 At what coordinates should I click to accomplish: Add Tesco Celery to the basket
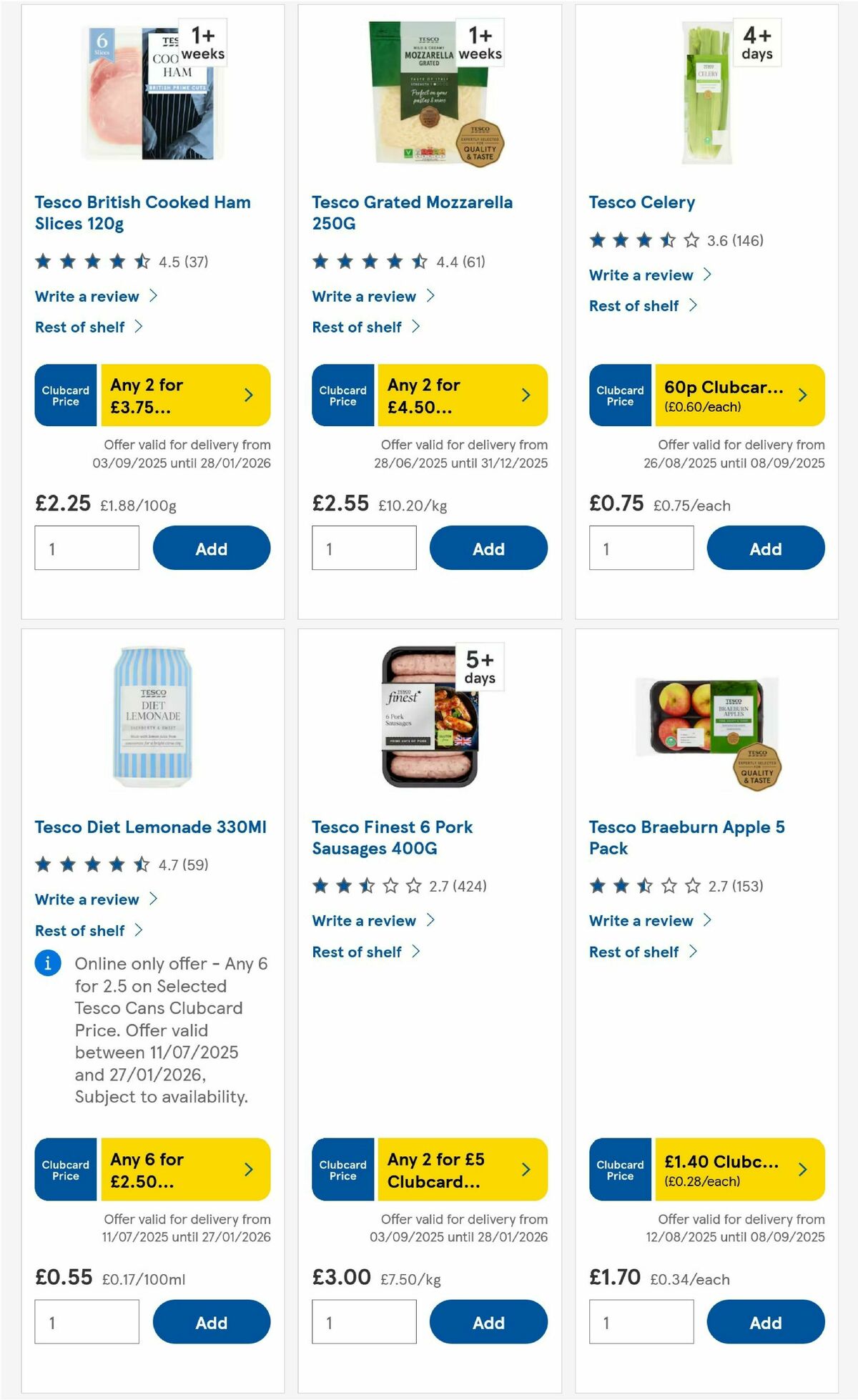click(765, 548)
